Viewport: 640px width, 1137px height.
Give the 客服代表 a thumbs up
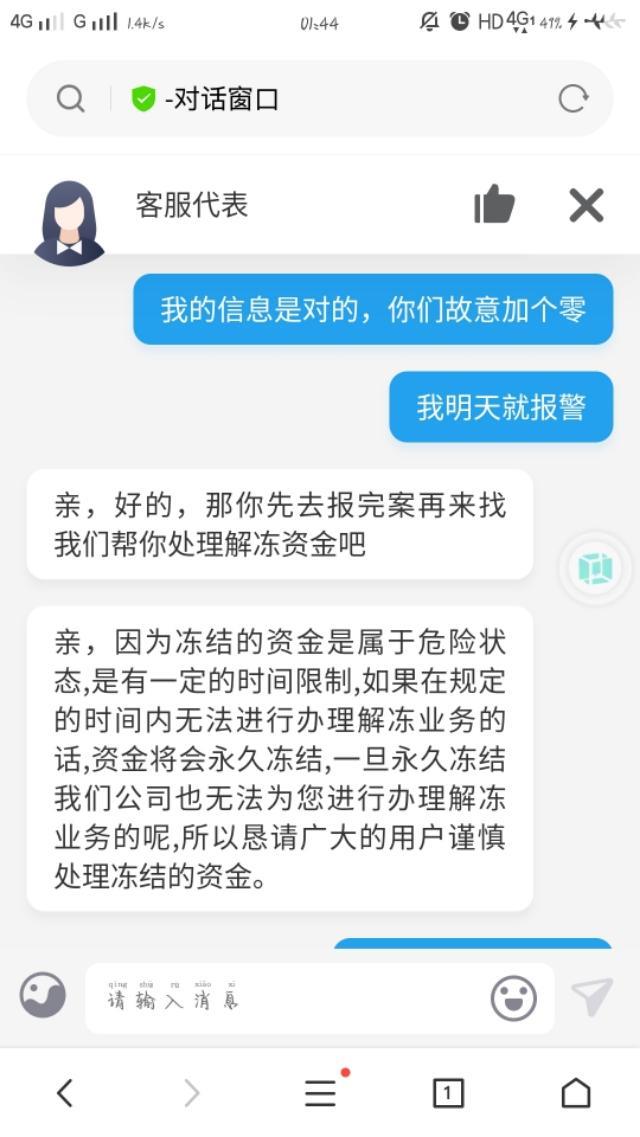[494, 205]
